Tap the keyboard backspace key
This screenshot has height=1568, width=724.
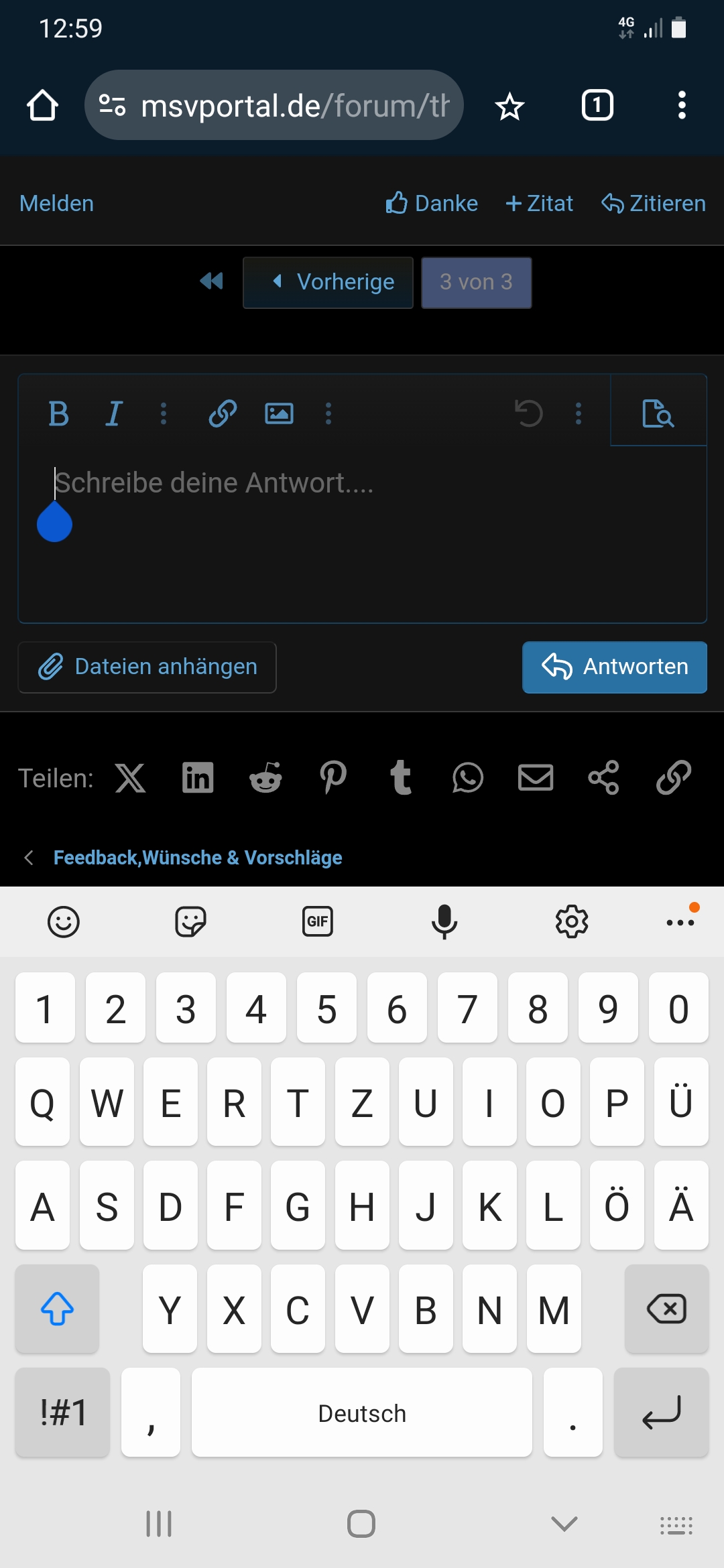(666, 1309)
